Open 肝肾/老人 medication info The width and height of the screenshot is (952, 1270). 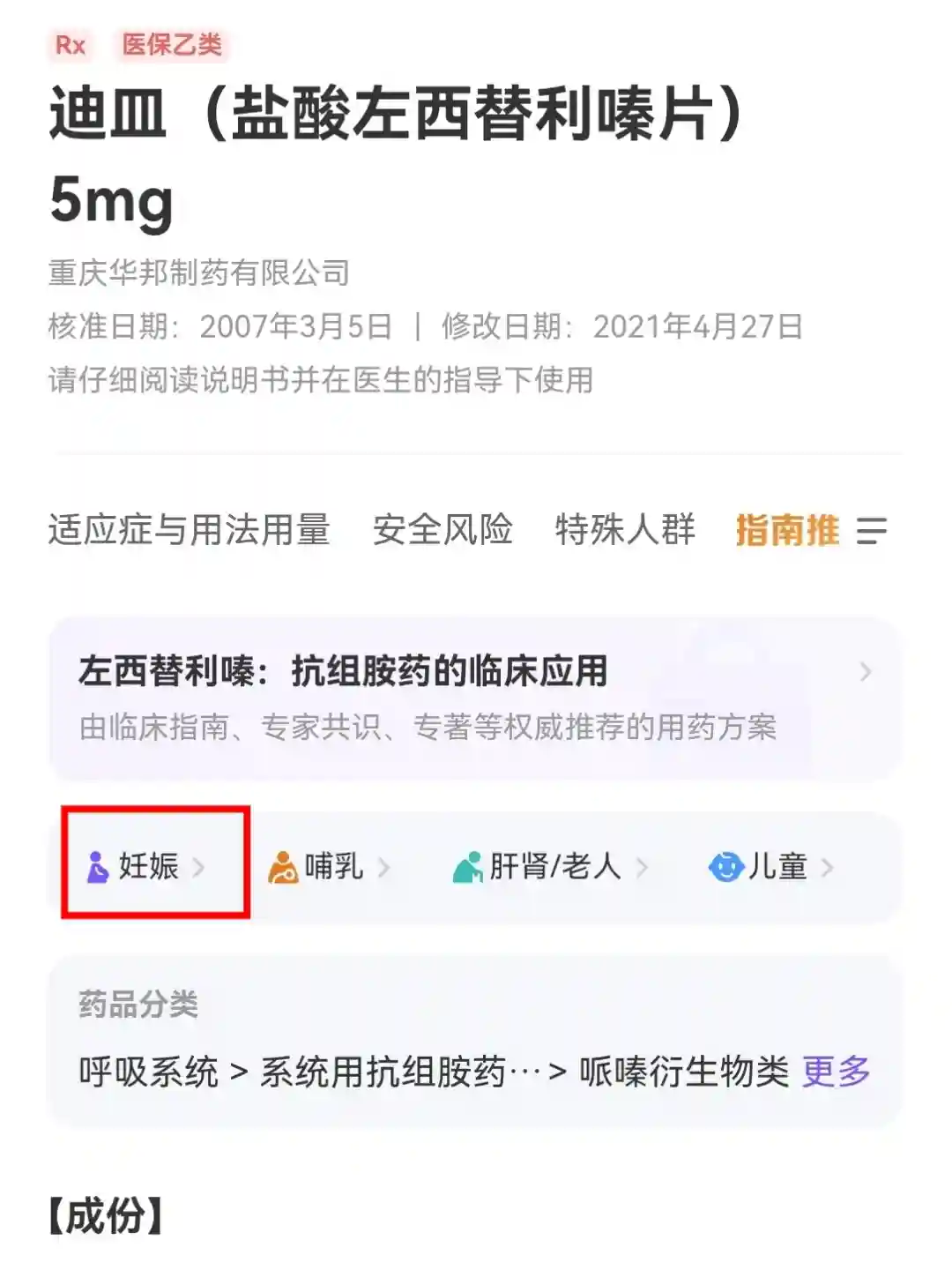click(x=551, y=867)
